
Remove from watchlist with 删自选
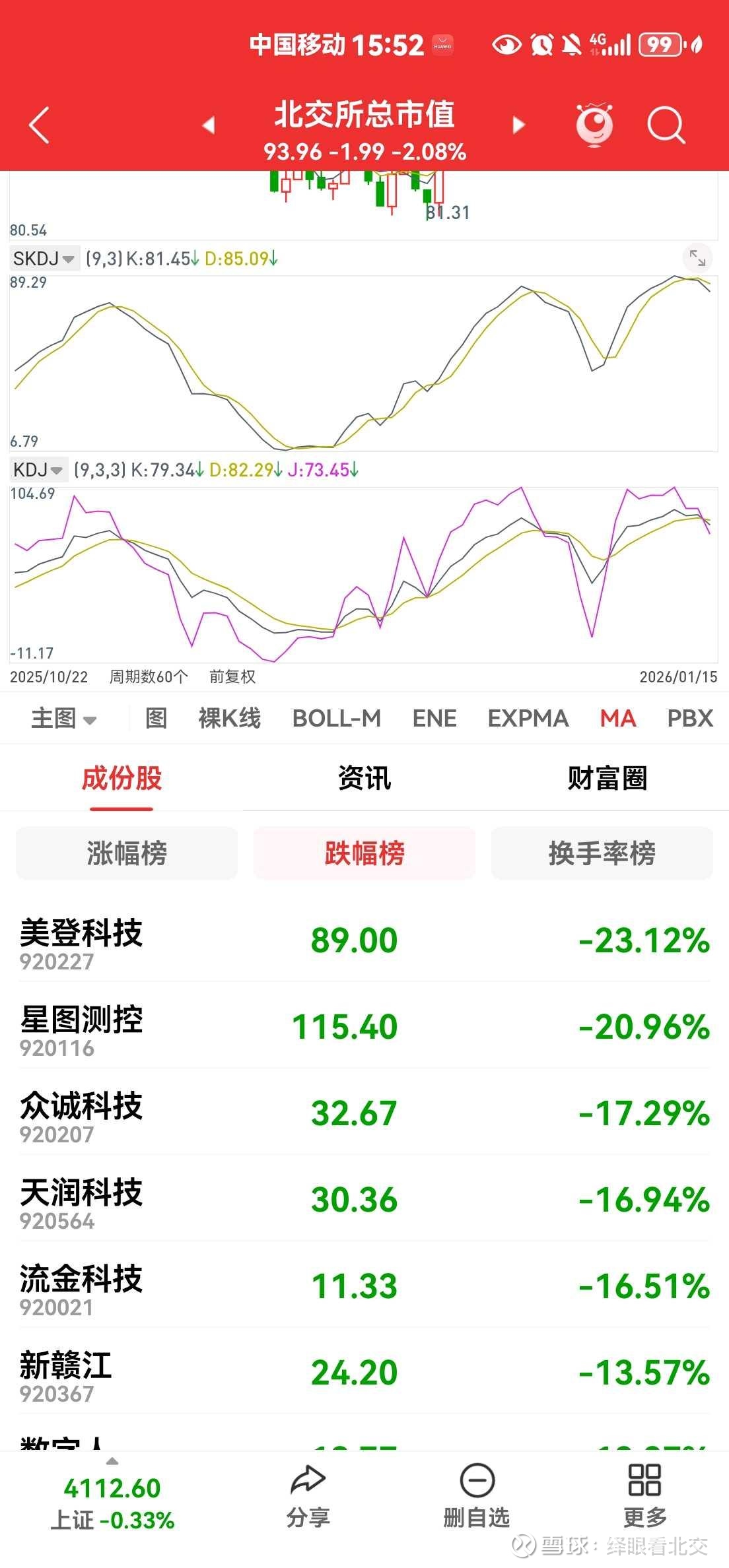(x=477, y=1497)
